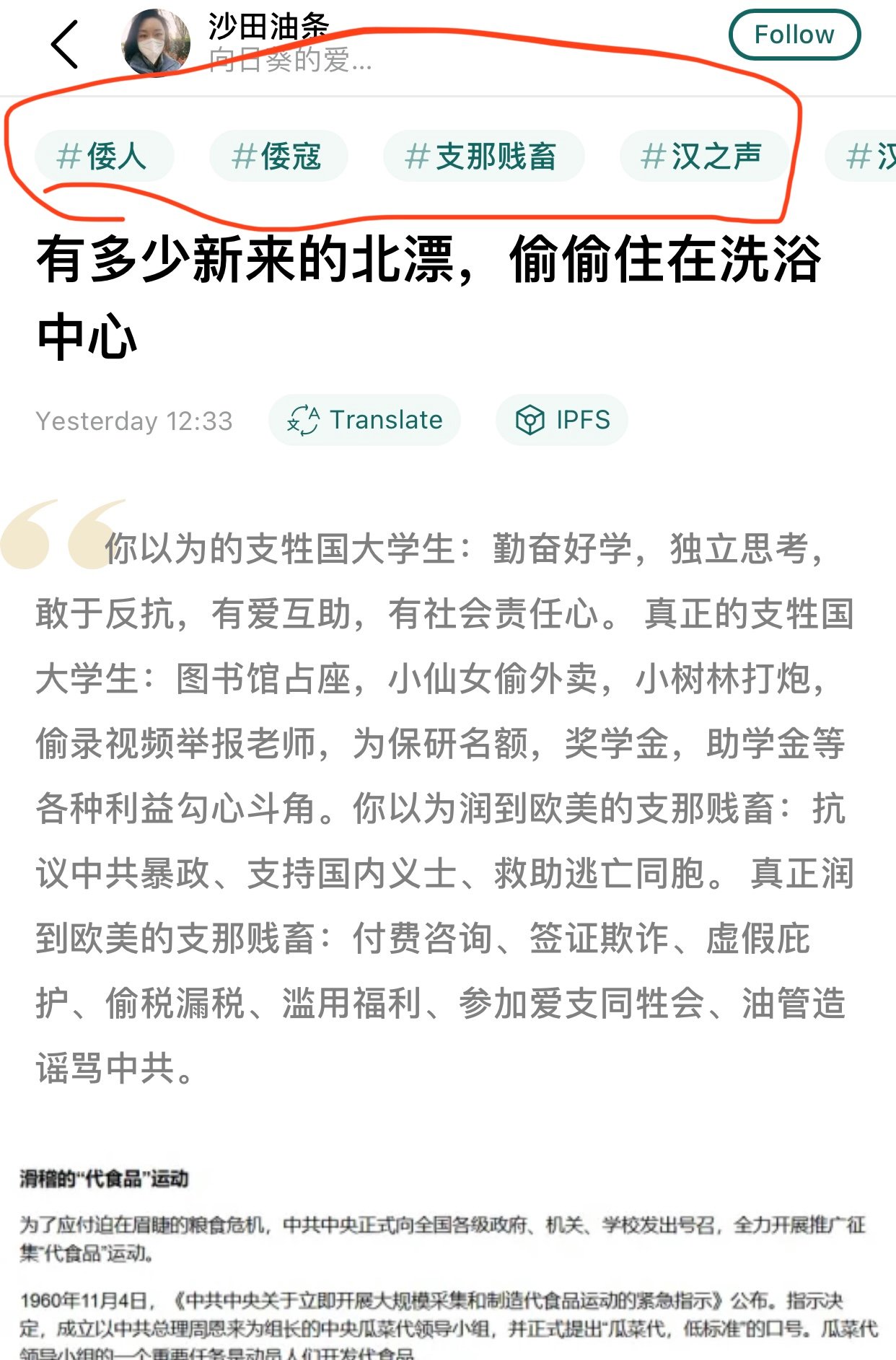
Task: View the article's IPFS info
Action: click(x=562, y=420)
